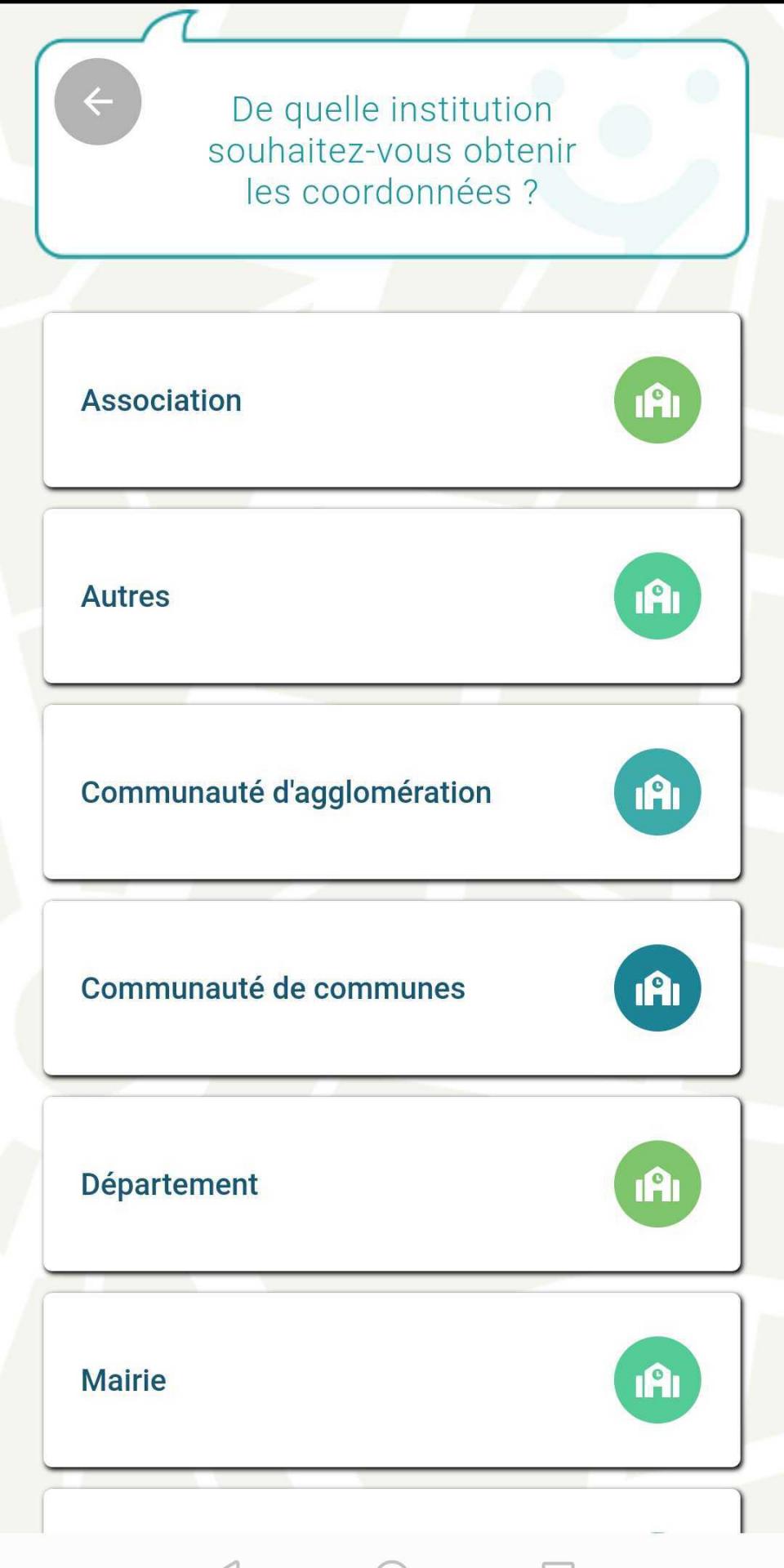The height and width of the screenshot is (1568, 784).
Task: Open the Mairie contact details
Action: point(392,1380)
